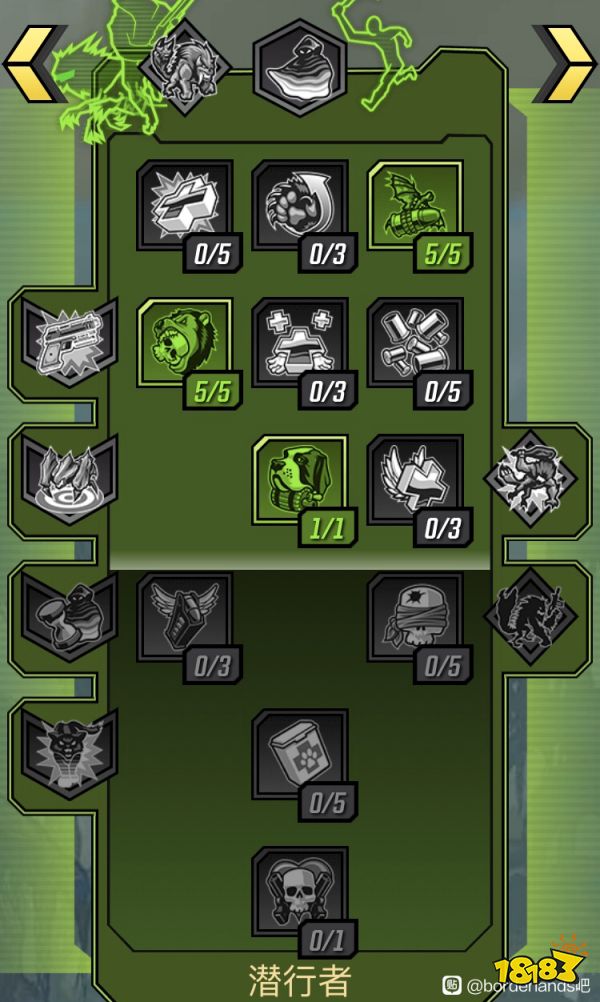Viewport: 600px width, 1002px height.
Task: Go to the previous skill tree with the left arrow
Action: (32, 64)
